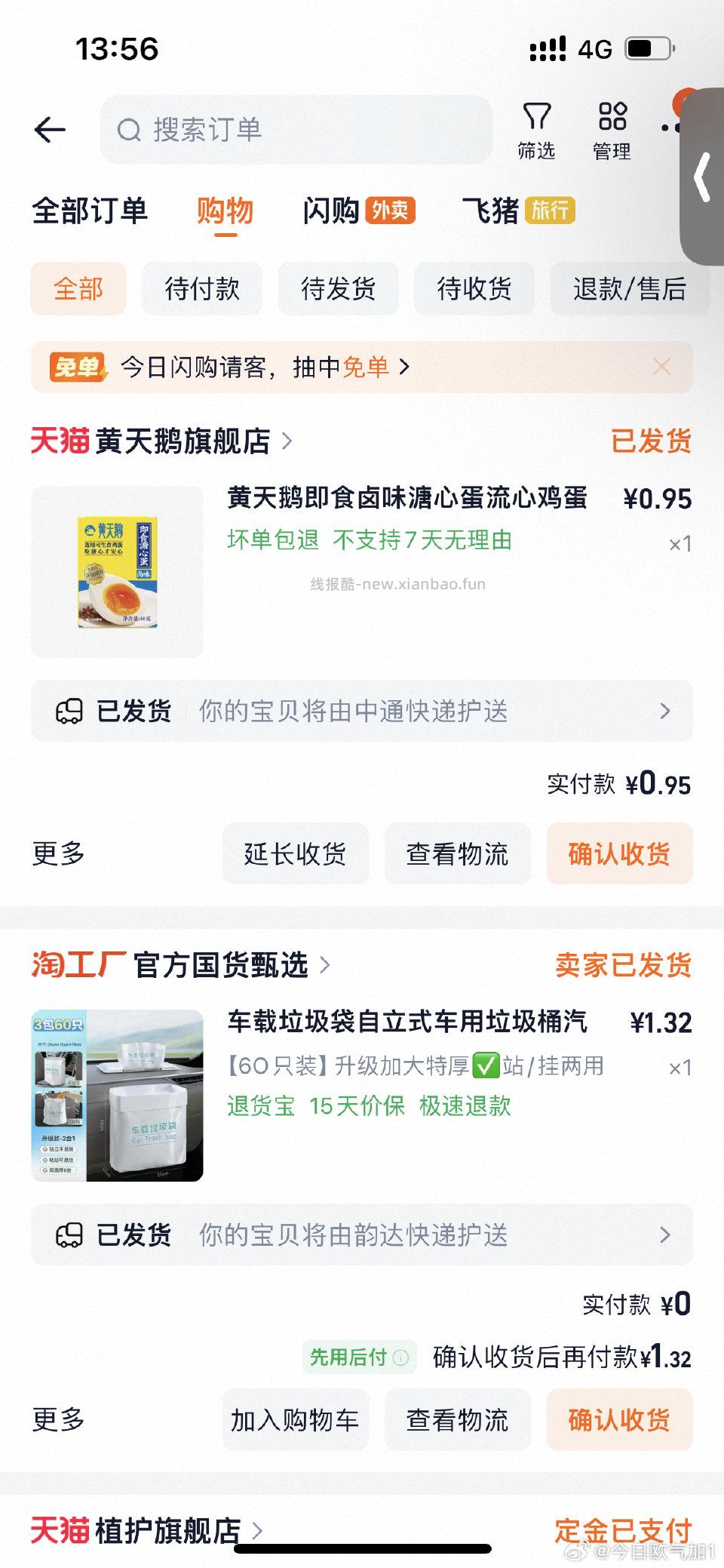Tap the car trash bag product thumbnail
The image size is (724, 1568).
[x=117, y=1094]
